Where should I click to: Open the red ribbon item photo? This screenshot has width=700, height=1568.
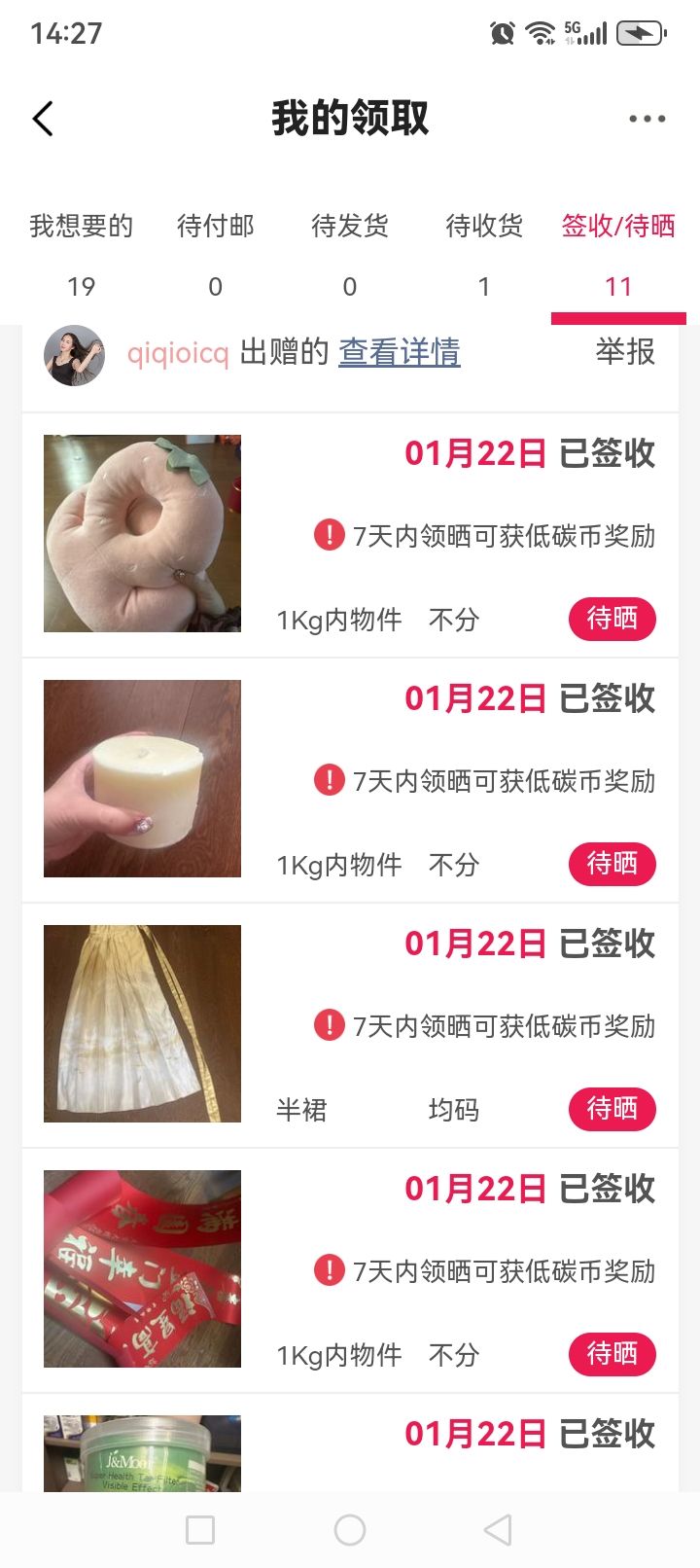[x=142, y=1268]
